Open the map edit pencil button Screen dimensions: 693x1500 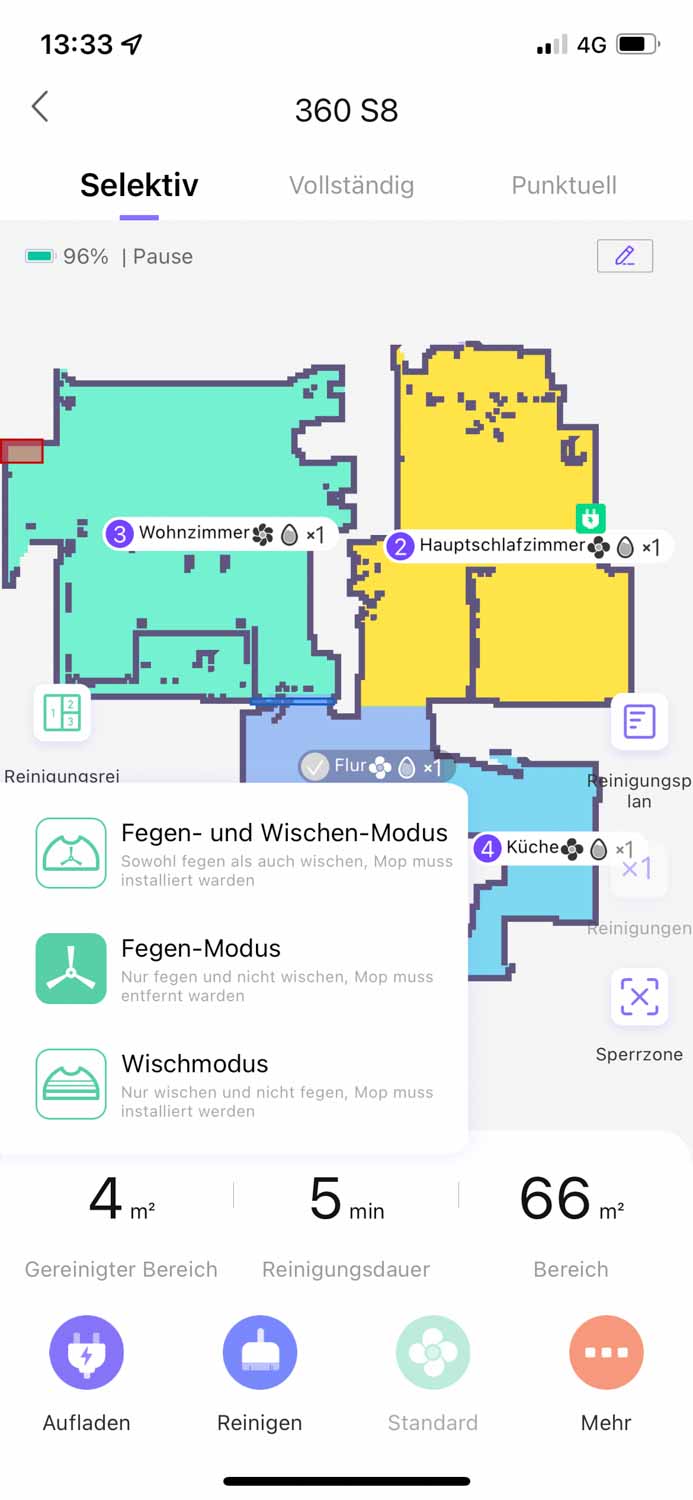625,256
